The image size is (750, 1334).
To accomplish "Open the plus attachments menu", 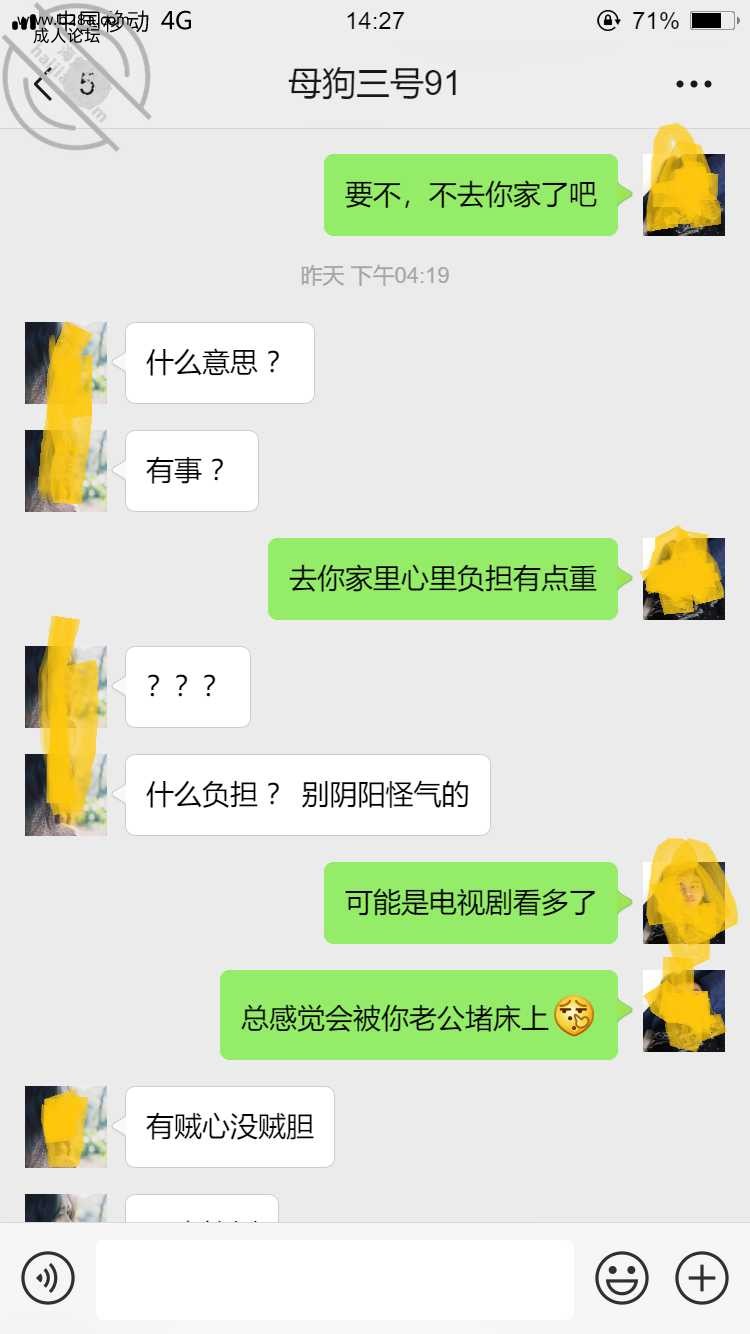I will pyautogui.click(x=702, y=1277).
